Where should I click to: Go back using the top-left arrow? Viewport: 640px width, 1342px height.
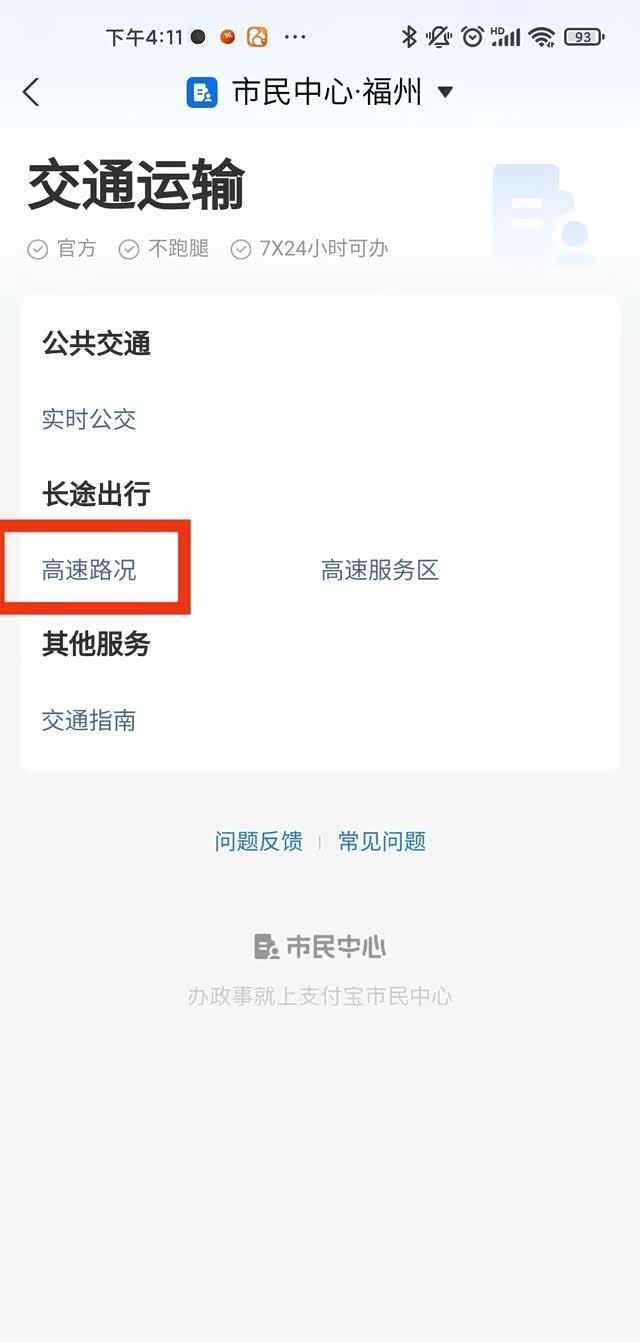(31, 93)
